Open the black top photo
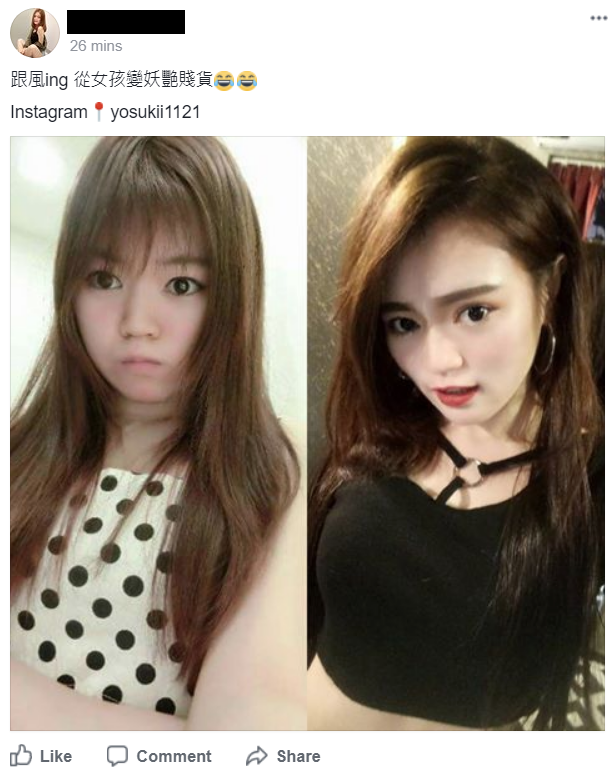The image size is (615, 777). tap(456, 433)
